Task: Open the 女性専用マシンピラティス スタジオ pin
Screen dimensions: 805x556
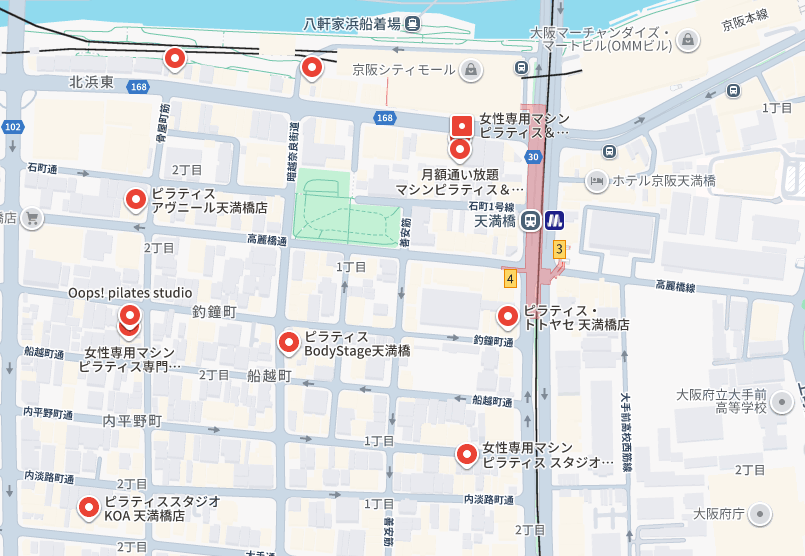Action: (467, 453)
